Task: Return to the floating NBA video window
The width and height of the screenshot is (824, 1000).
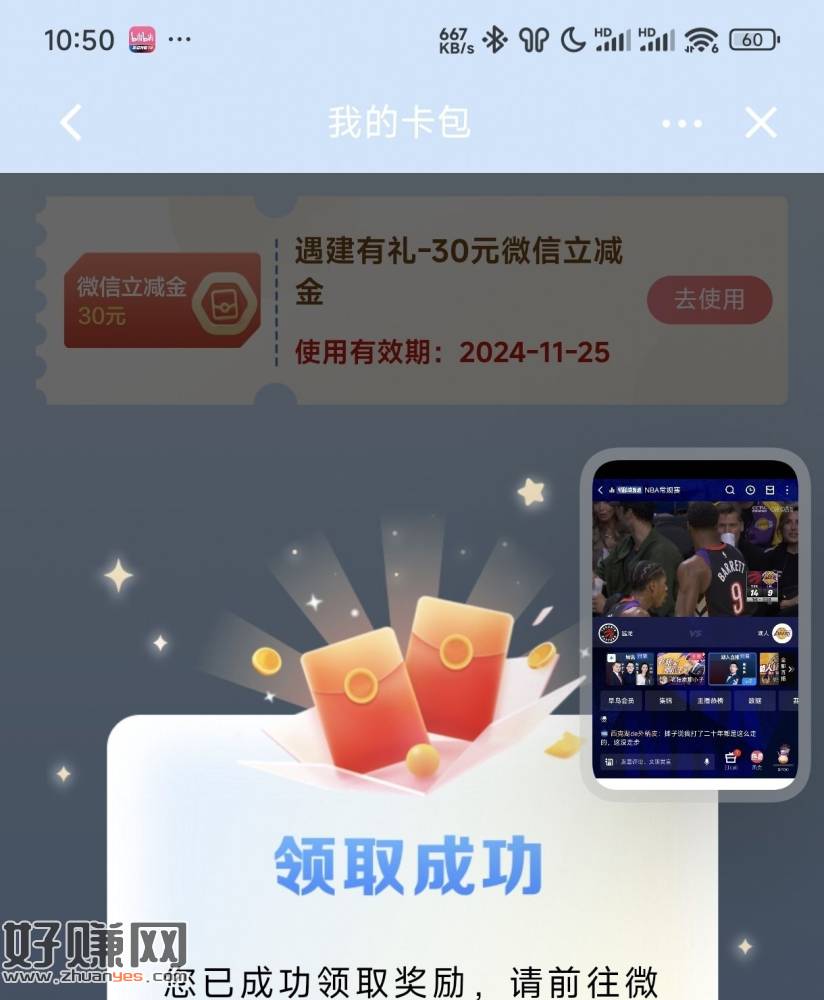Action: [x=695, y=625]
